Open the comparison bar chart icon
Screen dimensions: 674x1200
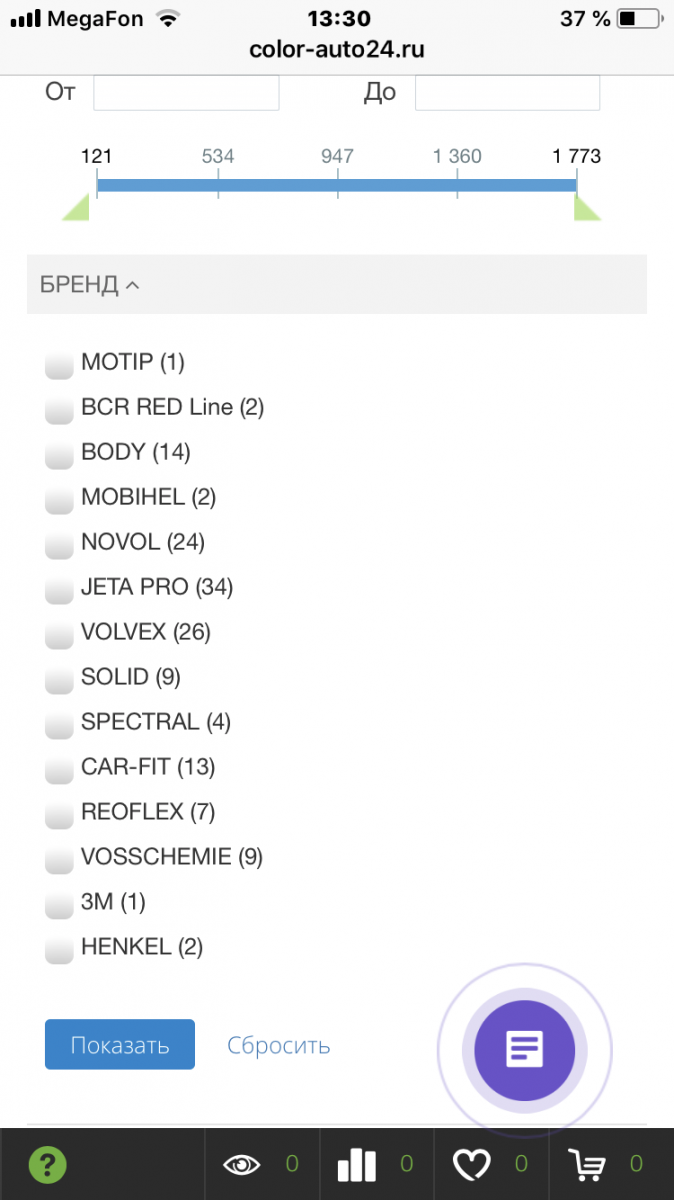357,1164
